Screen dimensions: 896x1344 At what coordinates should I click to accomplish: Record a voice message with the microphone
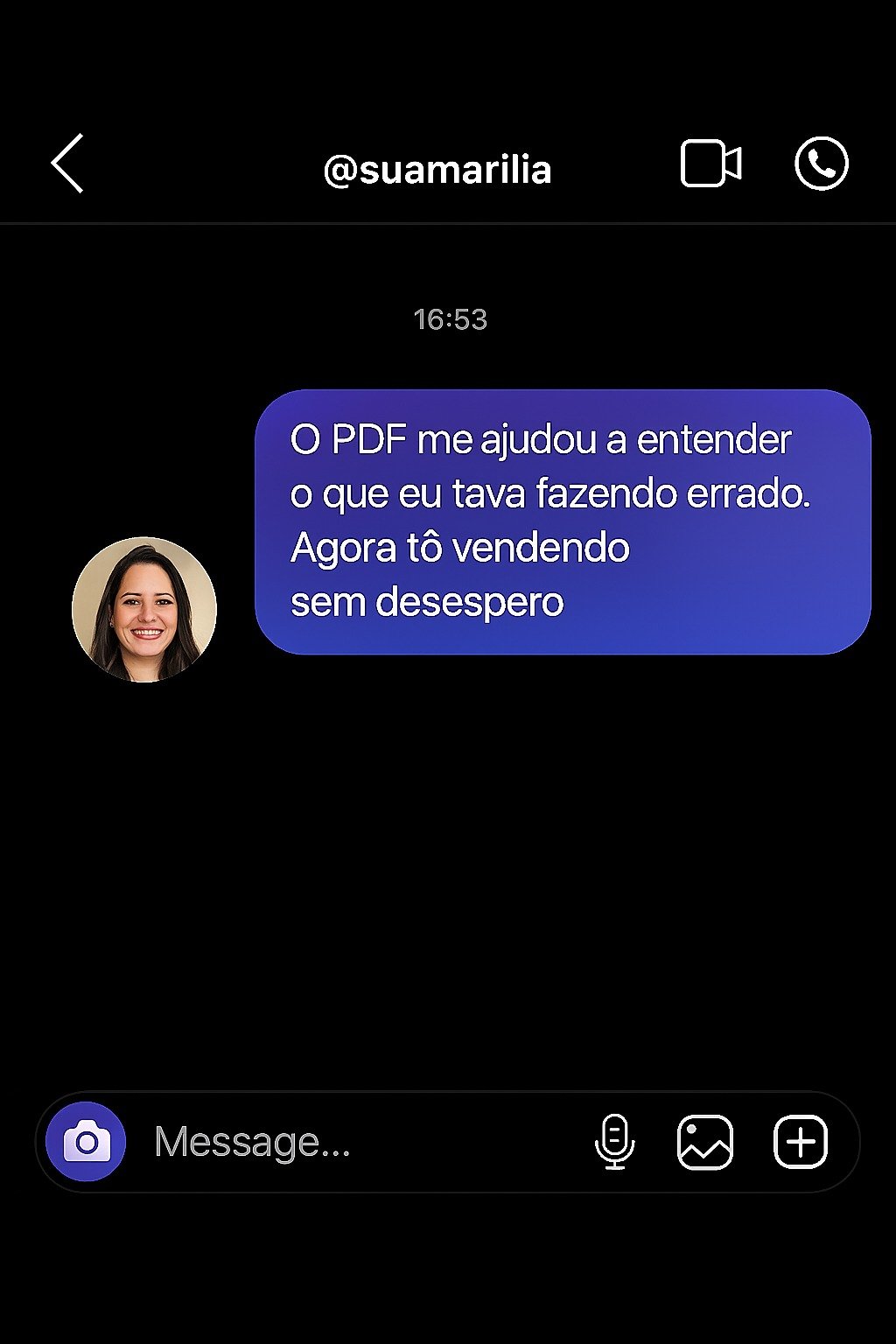[615, 1142]
